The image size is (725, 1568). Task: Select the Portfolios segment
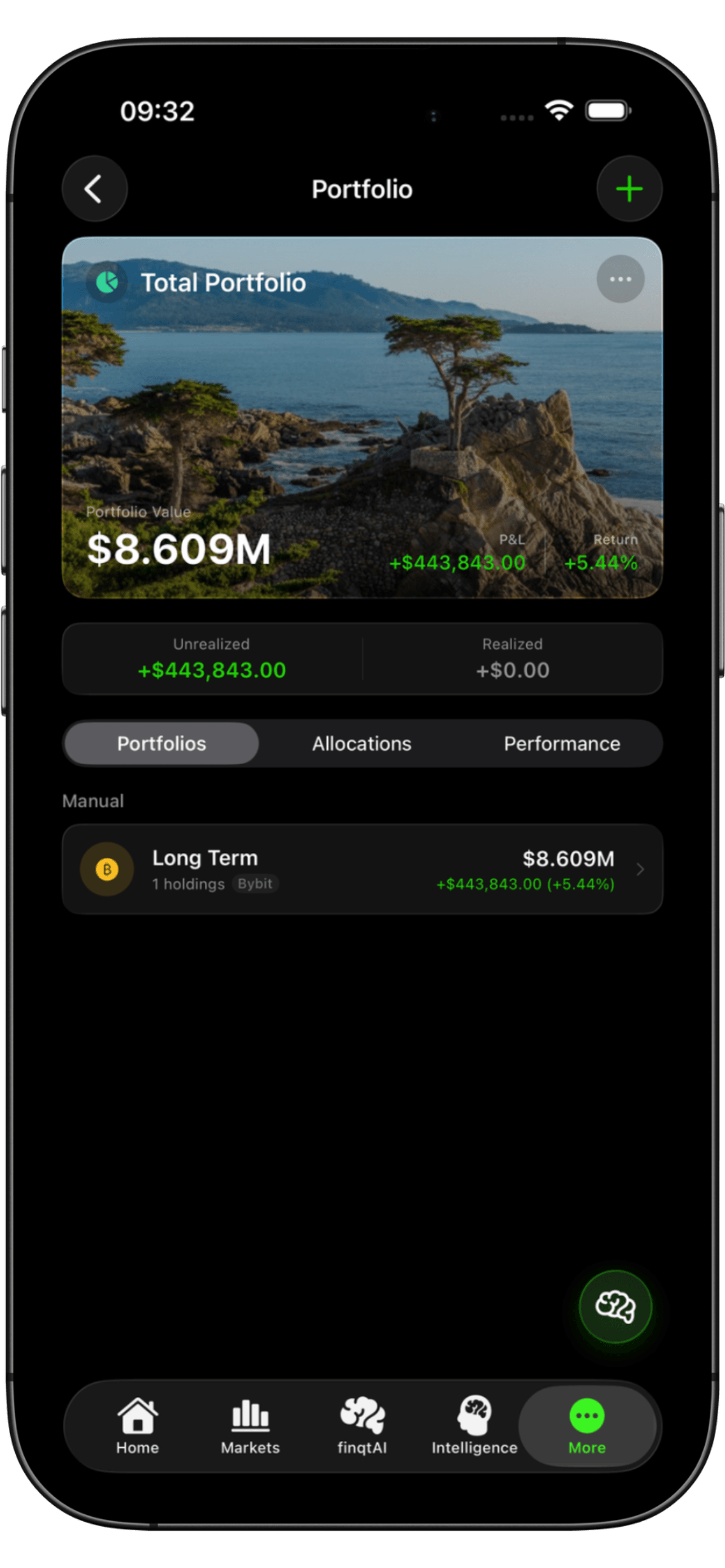click(x=161, y=743)
